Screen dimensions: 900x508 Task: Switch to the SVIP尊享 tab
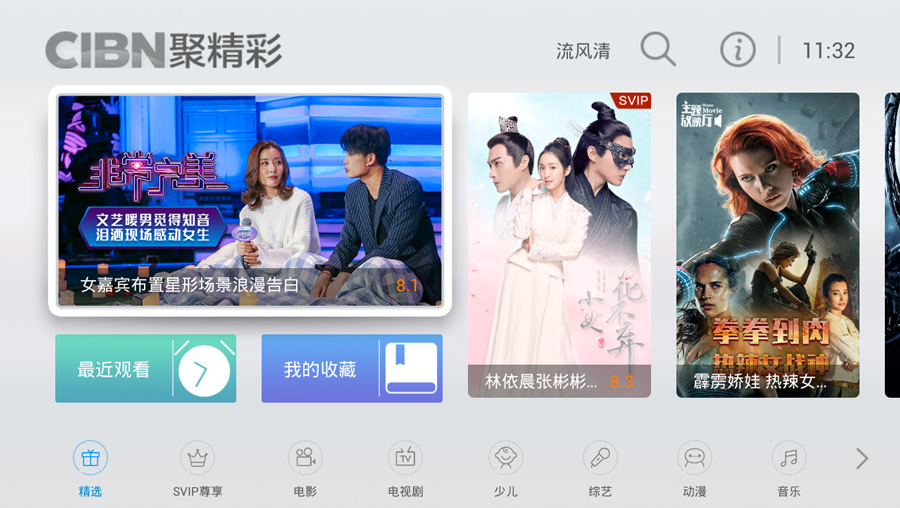tap(197, 469)
